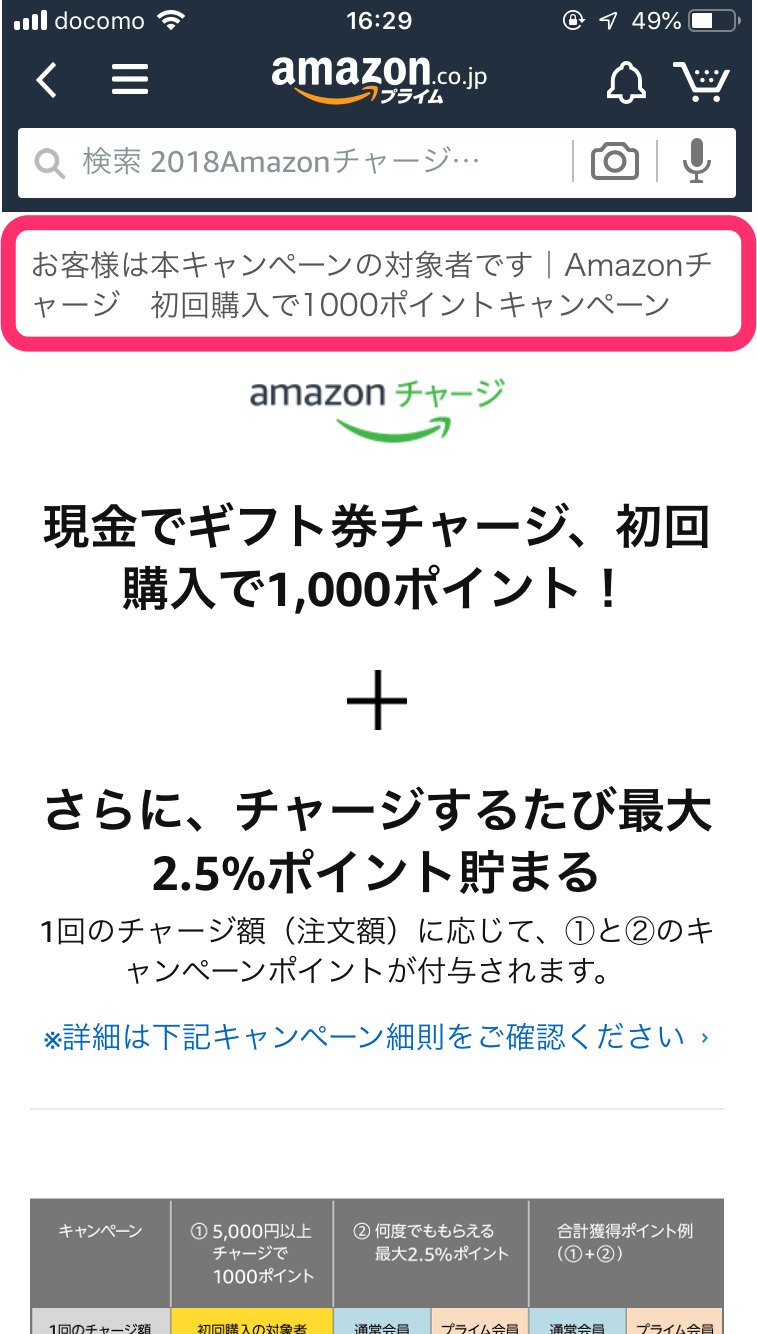Tap the Amazon search field

pos(294,162)
